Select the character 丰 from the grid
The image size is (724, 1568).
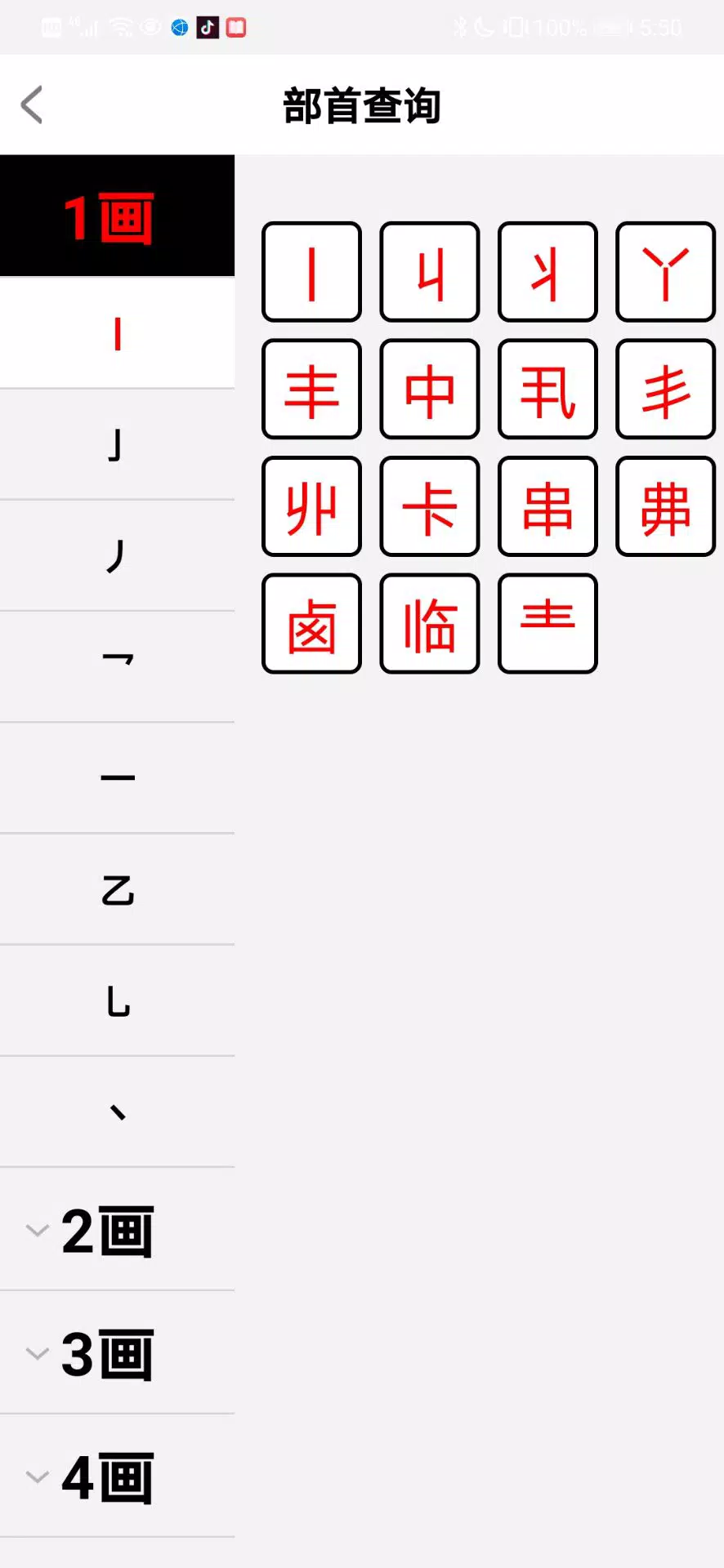pyautogui.click(x=311, y=389)
